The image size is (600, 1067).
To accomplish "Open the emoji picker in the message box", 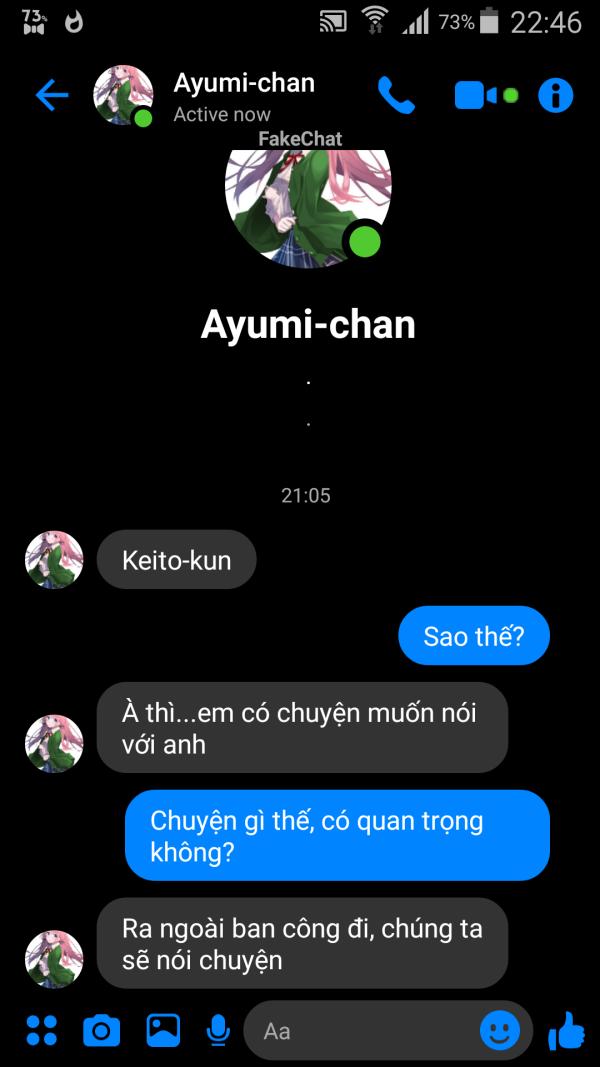I will click(500, 1030).
